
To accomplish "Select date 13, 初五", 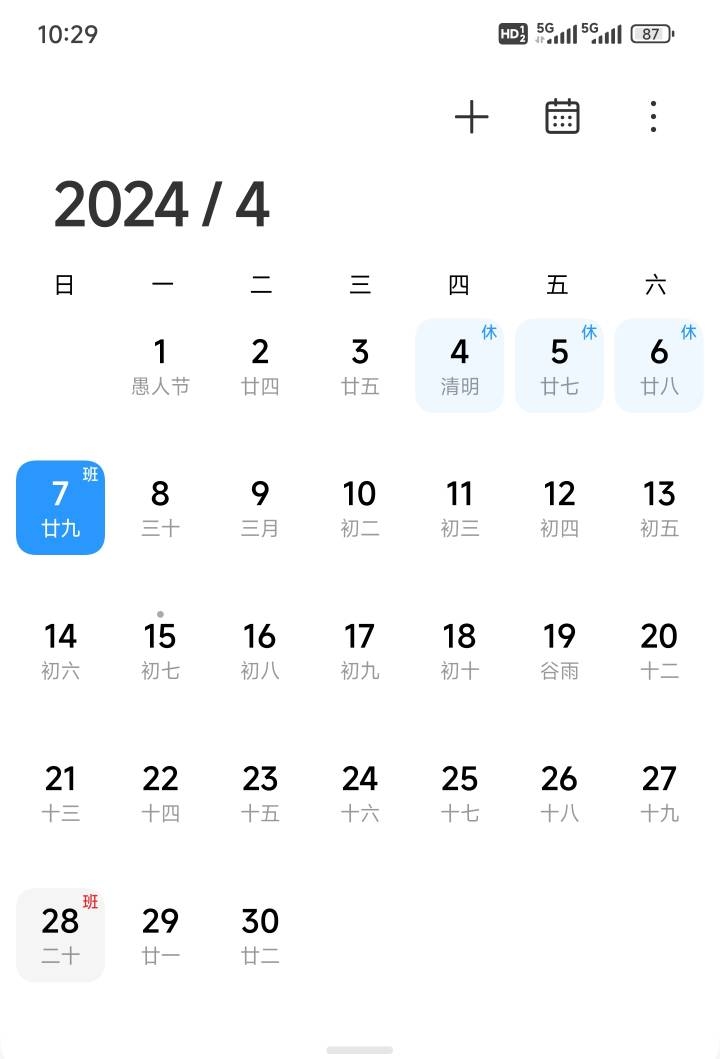I will 659,508.
